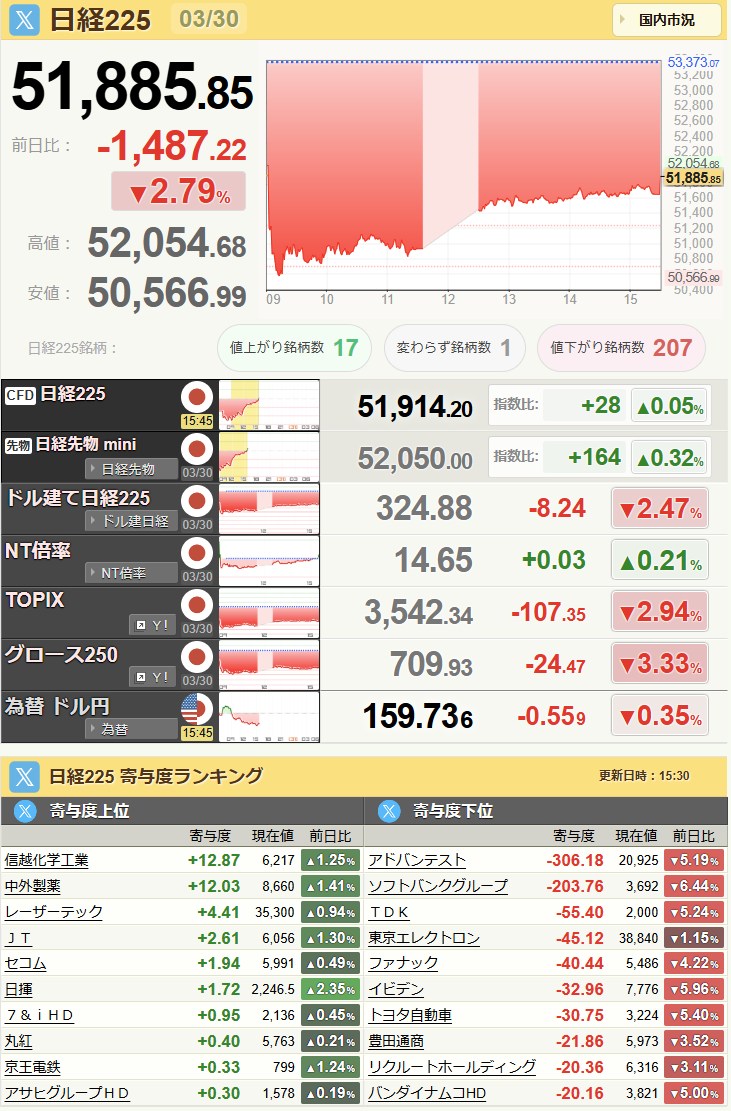Open the Y! link under グロース250
731x1111 pixels.
[x=152, y=677]
